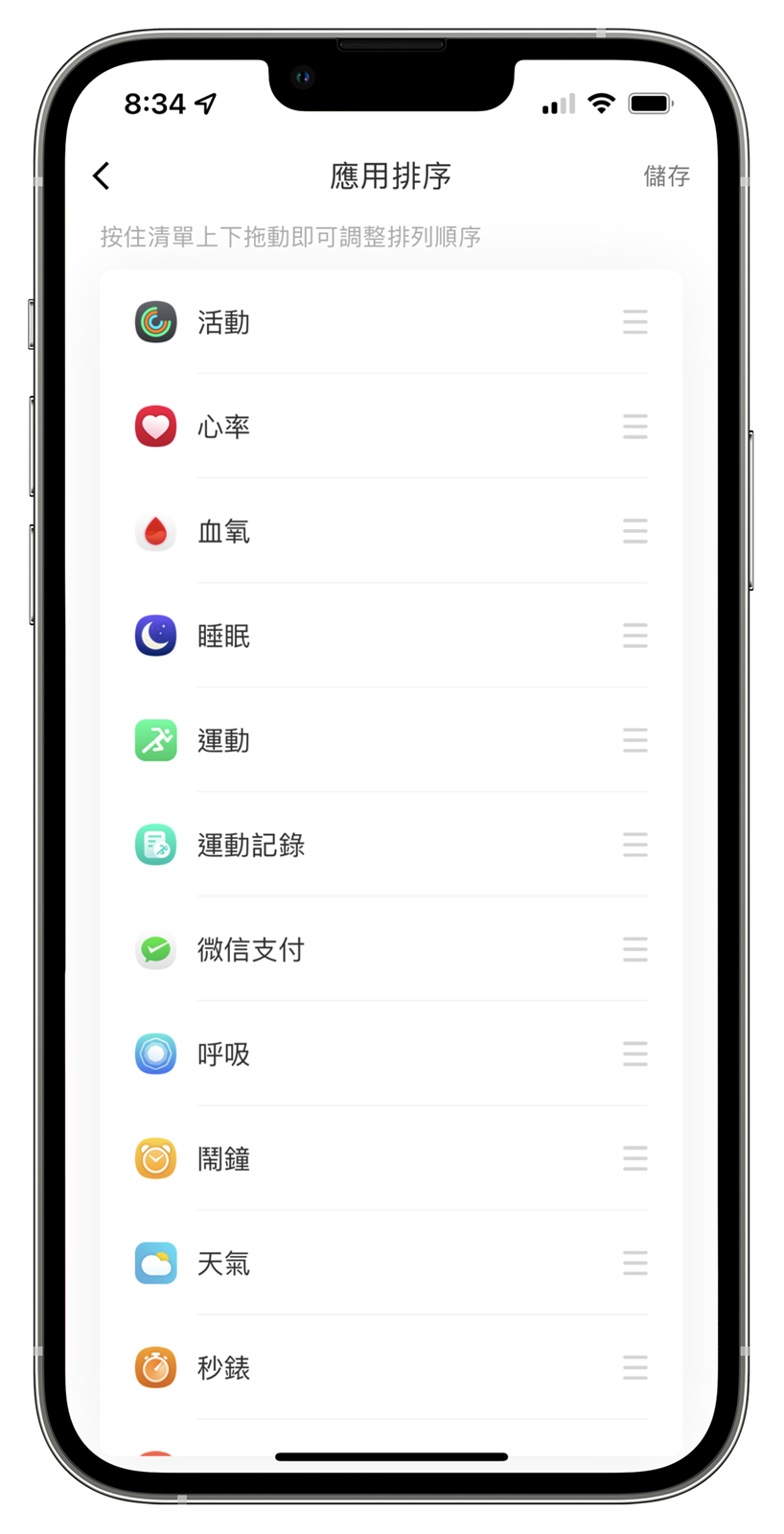Tap the reorder handle for 睡眠
Viewport: 784px width, 1534px height.
(x=634, y=636)
